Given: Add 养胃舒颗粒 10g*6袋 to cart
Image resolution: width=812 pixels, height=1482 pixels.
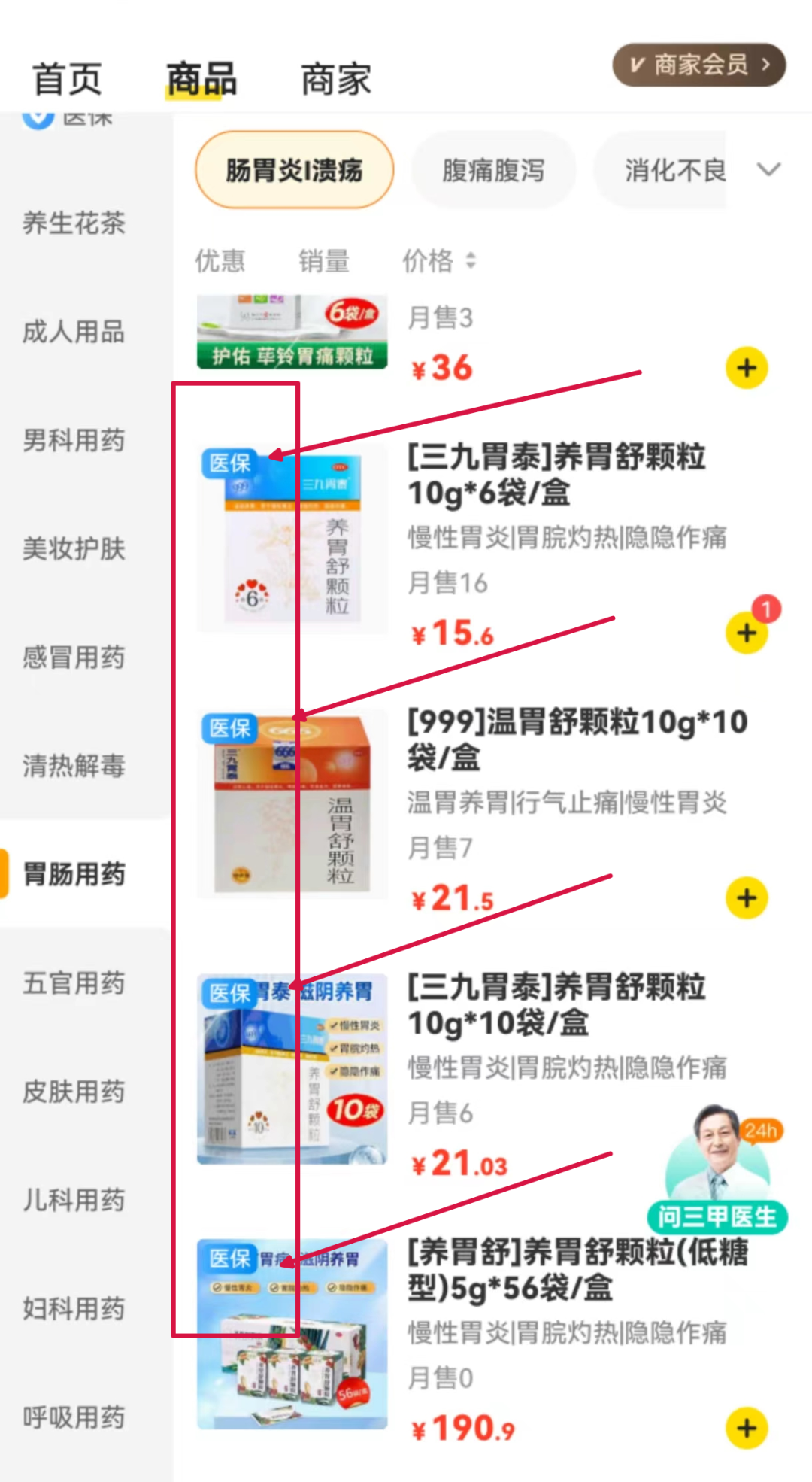Looking at the screenshot, I should pos(746,633).
